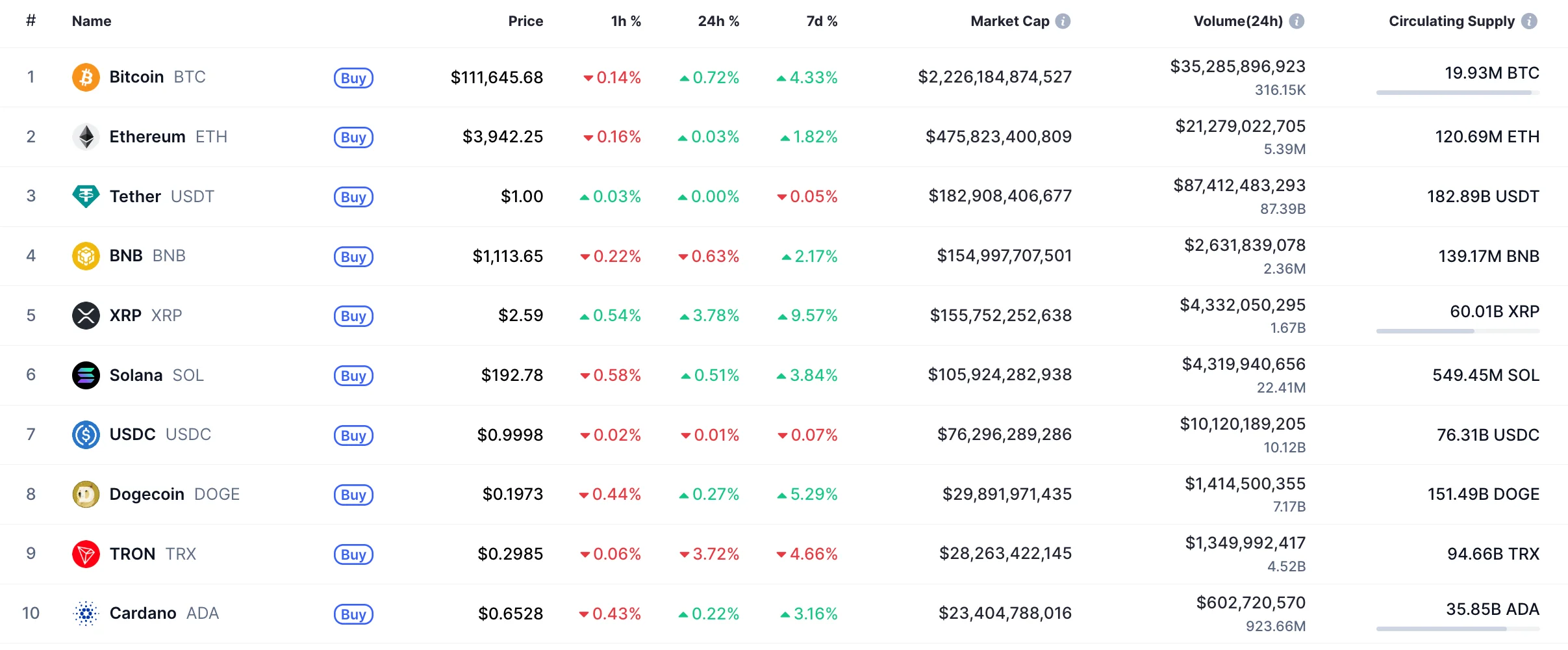Sort by the 1h % column header
The image size is (1568, 650).
626,21
